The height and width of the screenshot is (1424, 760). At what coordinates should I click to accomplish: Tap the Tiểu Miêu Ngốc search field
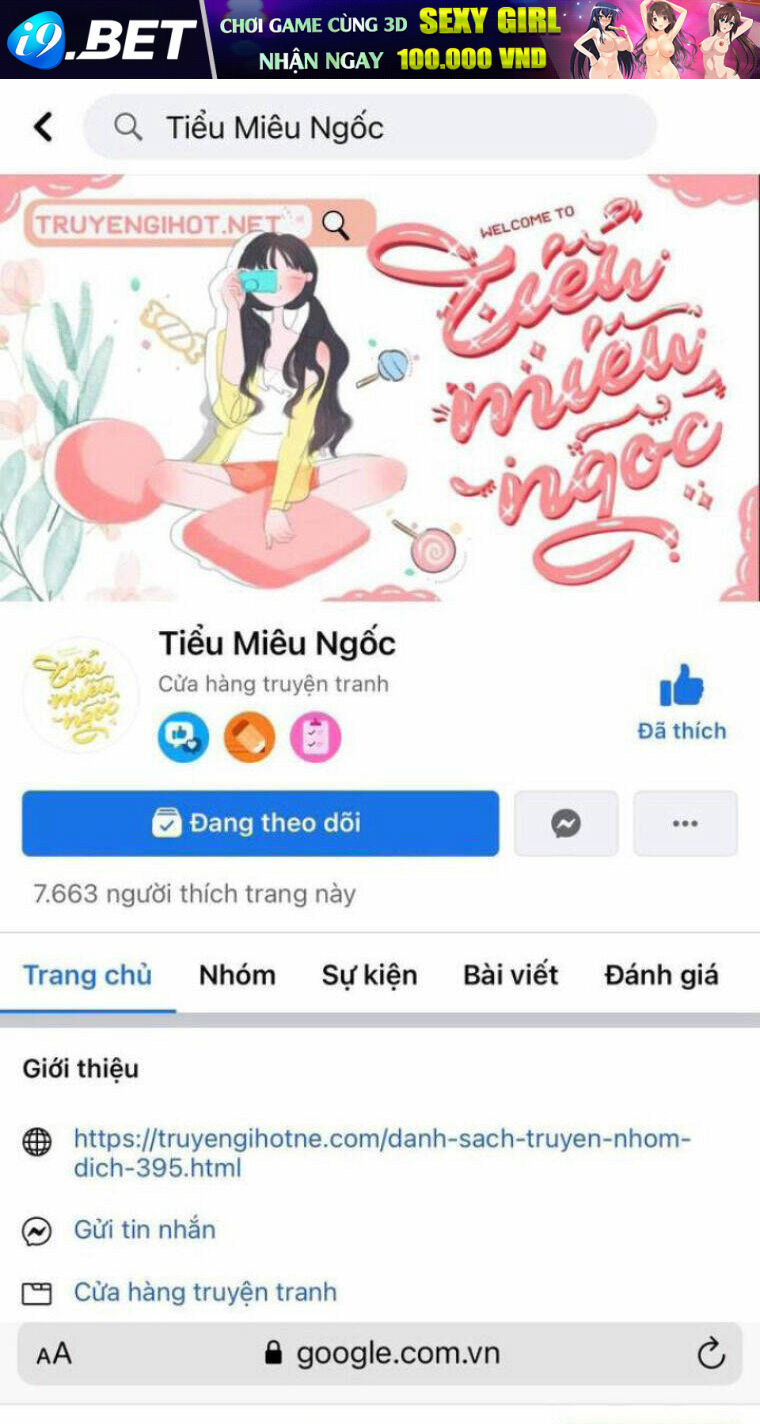click(370, 127)
